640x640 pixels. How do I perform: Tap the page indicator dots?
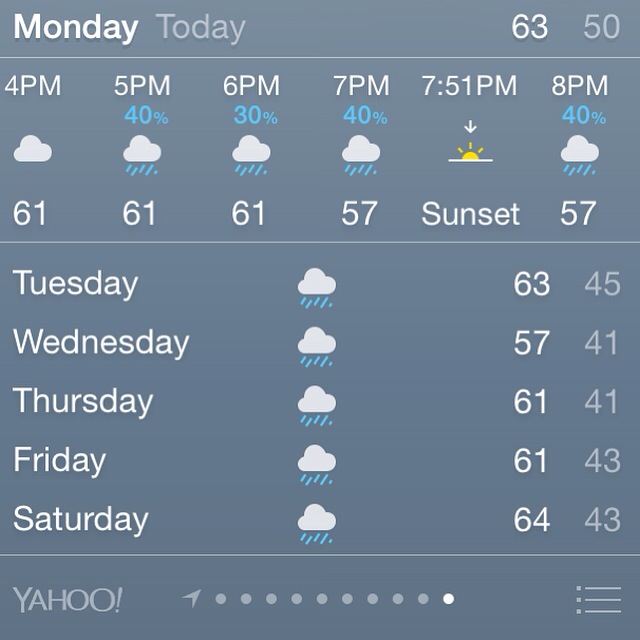point(334,599)
